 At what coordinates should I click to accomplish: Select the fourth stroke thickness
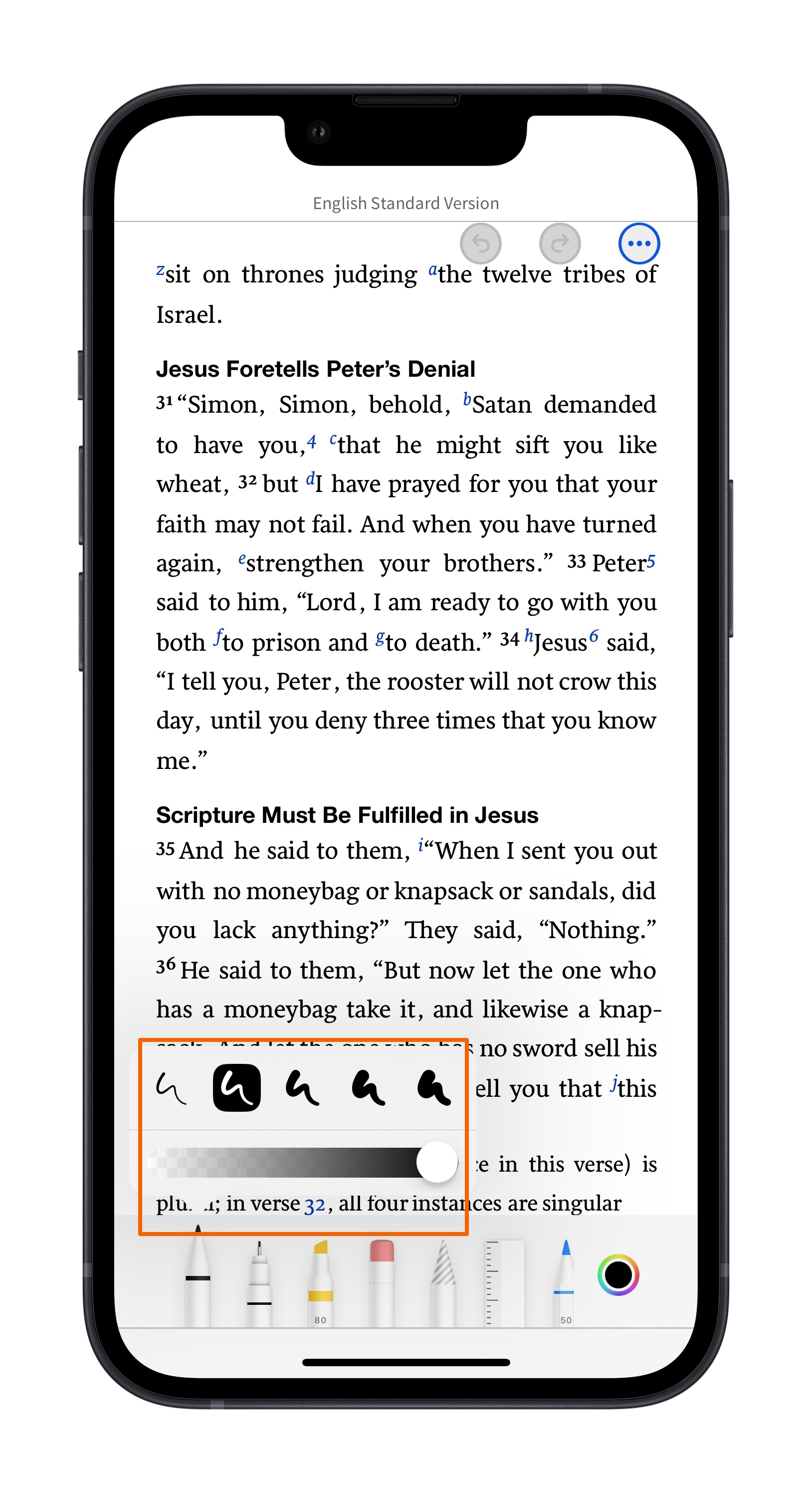(369, 1088)
